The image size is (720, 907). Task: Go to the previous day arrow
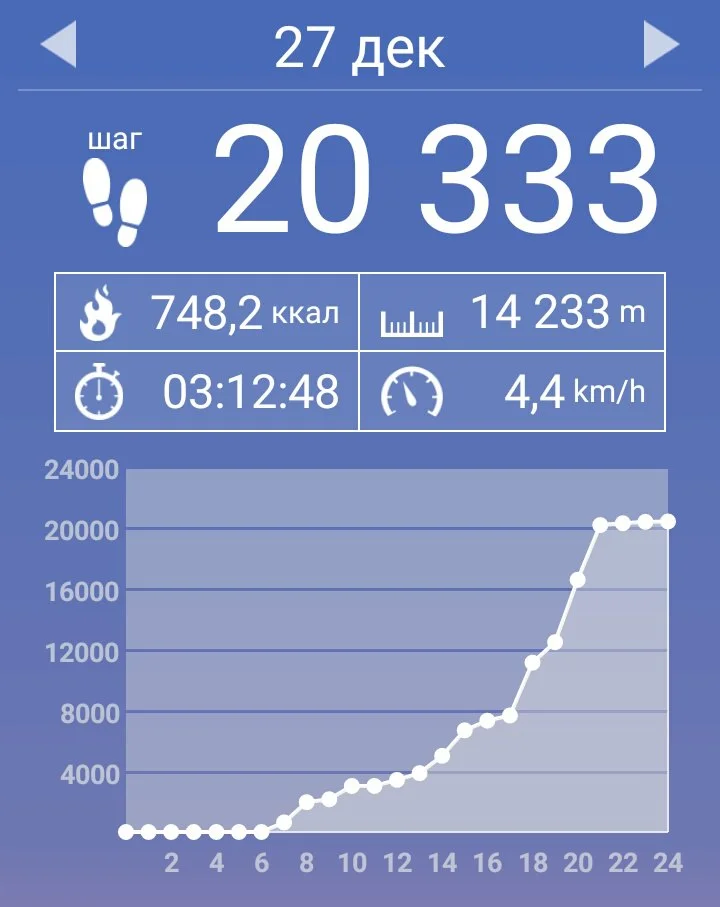pyautogui.click(x=59, y=45)
